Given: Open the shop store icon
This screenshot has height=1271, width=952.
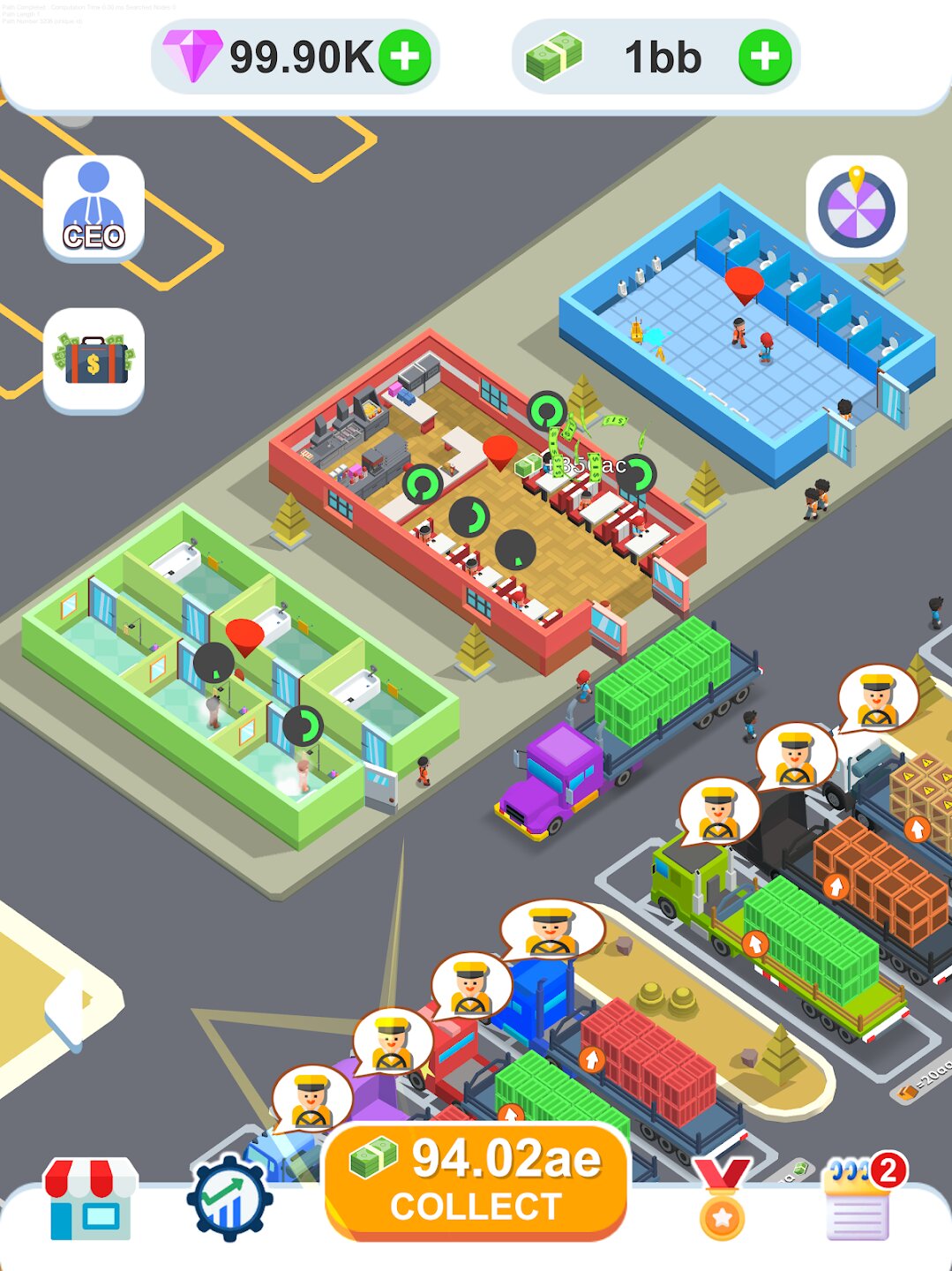Looking at the screenshot, I should pyautogui.click(x=91, y=1199).
